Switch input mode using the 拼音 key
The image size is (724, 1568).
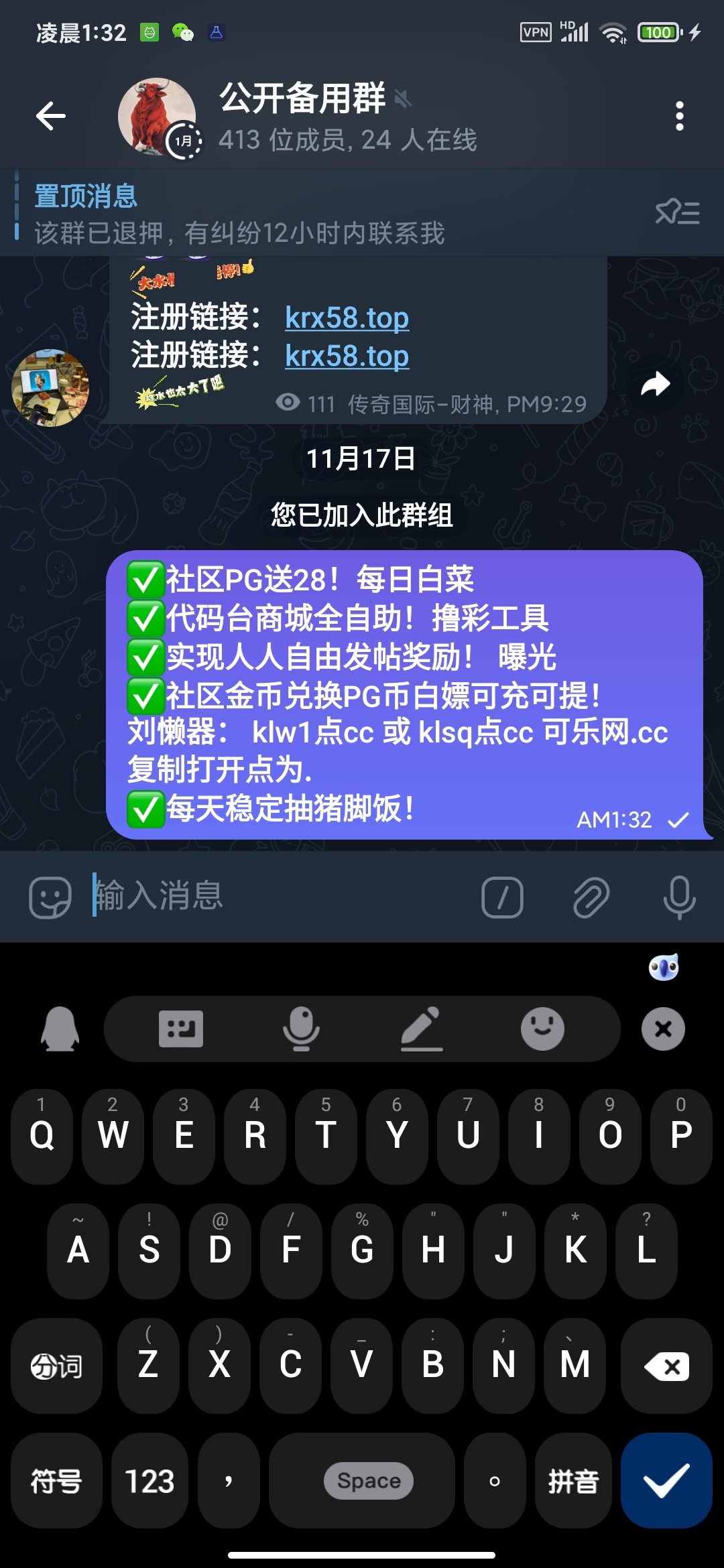tap(573, 1481)
